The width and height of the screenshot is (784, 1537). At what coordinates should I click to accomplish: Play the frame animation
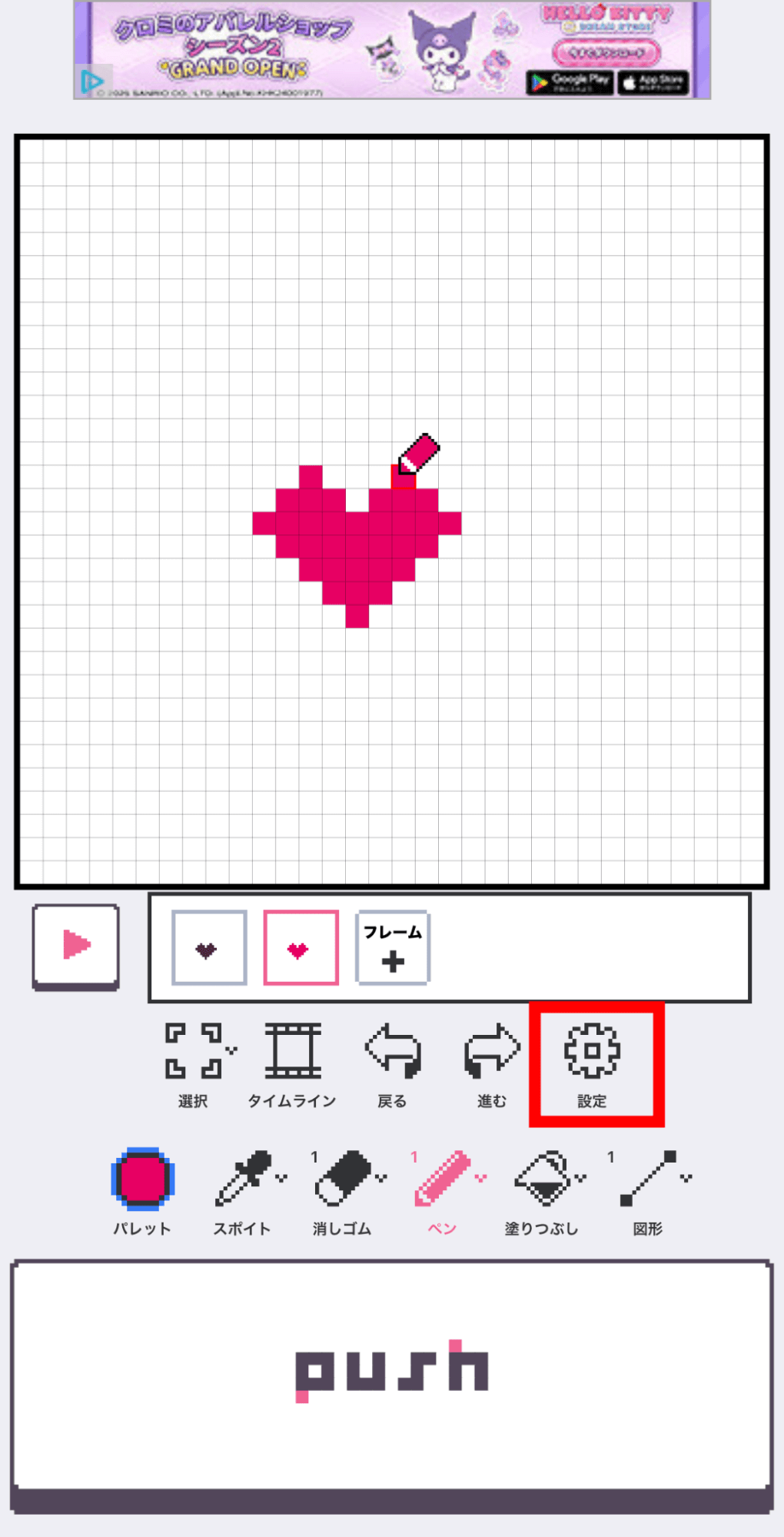[75, 945]
